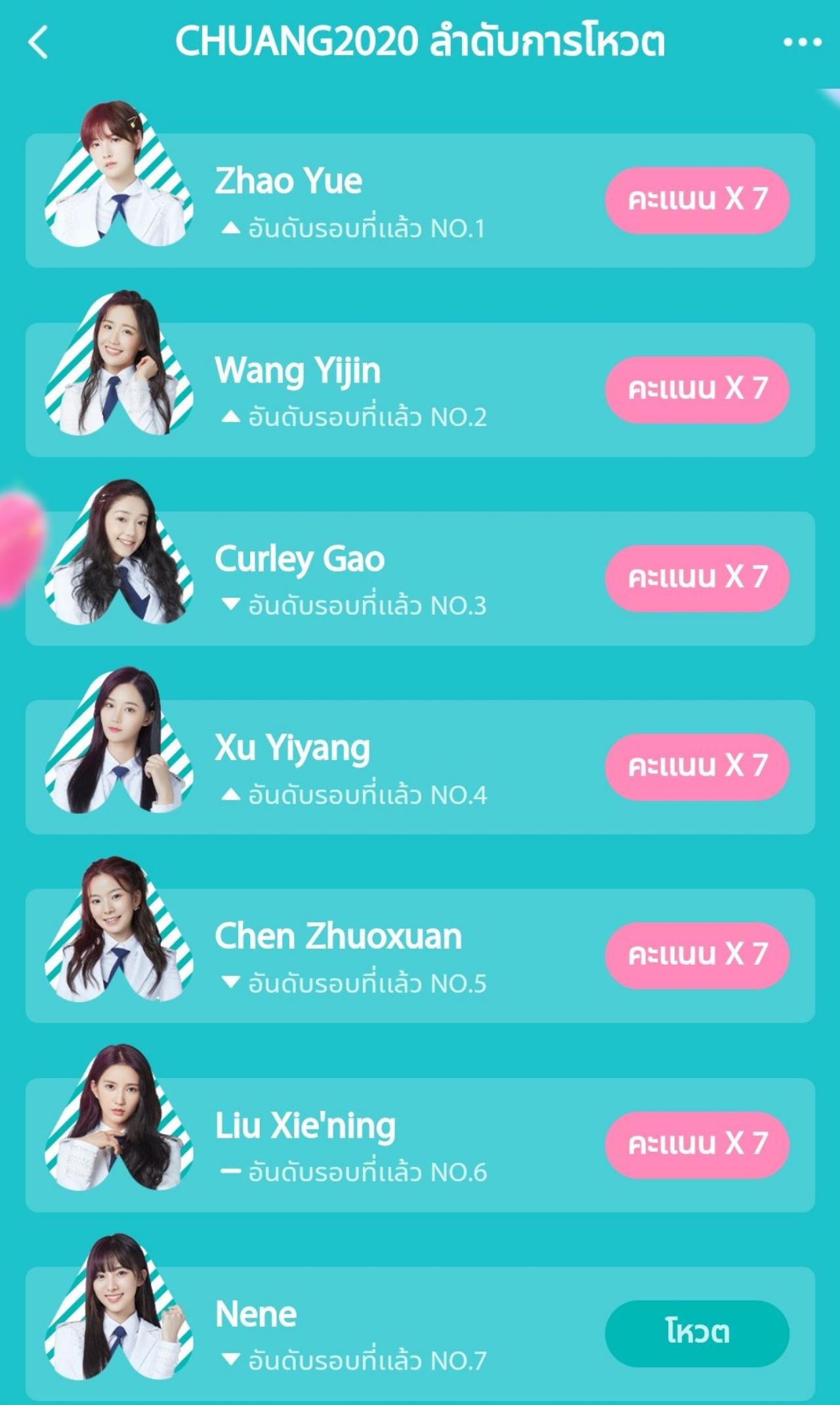Open Curley Gao's contestant row

click(x=394, y=579)
